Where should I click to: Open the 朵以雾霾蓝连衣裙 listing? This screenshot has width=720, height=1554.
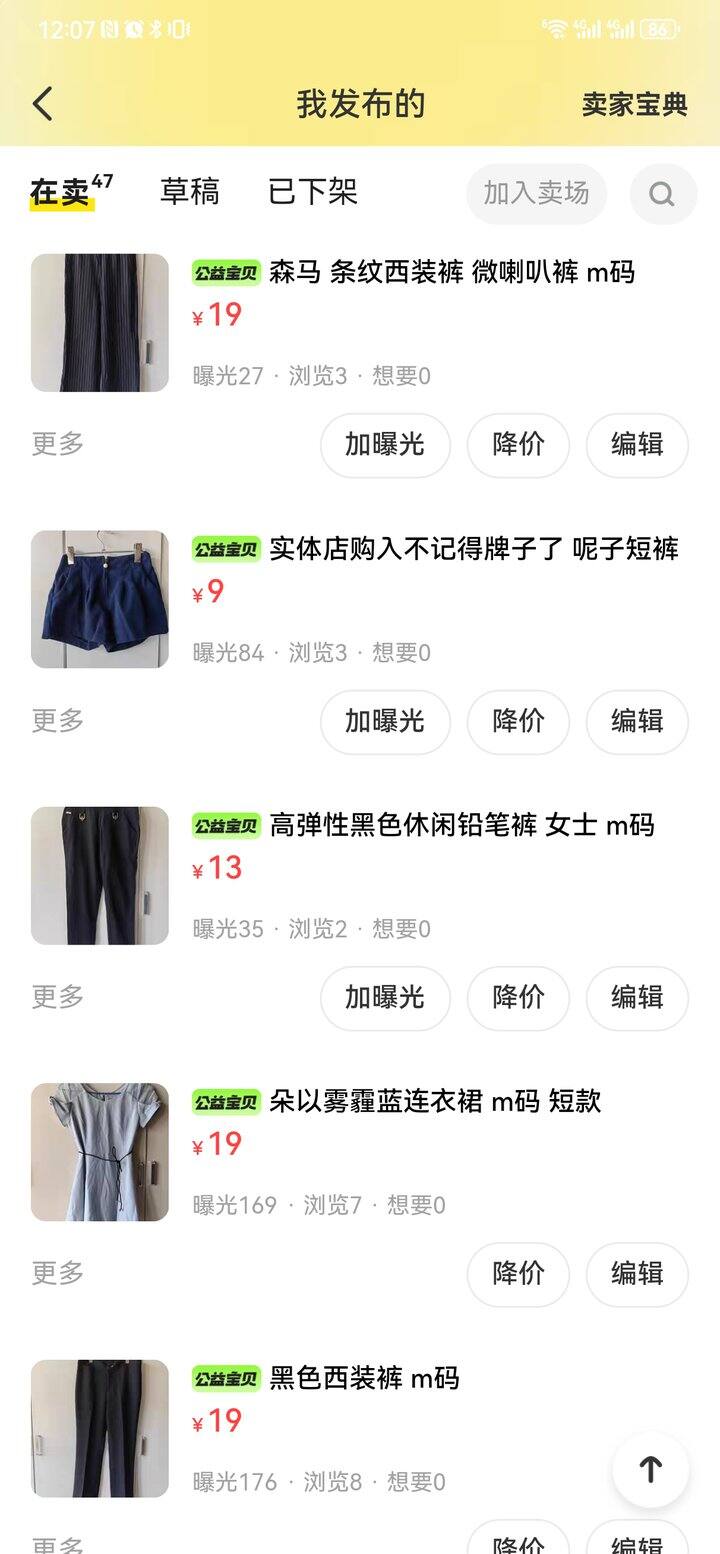(360, 1151)
